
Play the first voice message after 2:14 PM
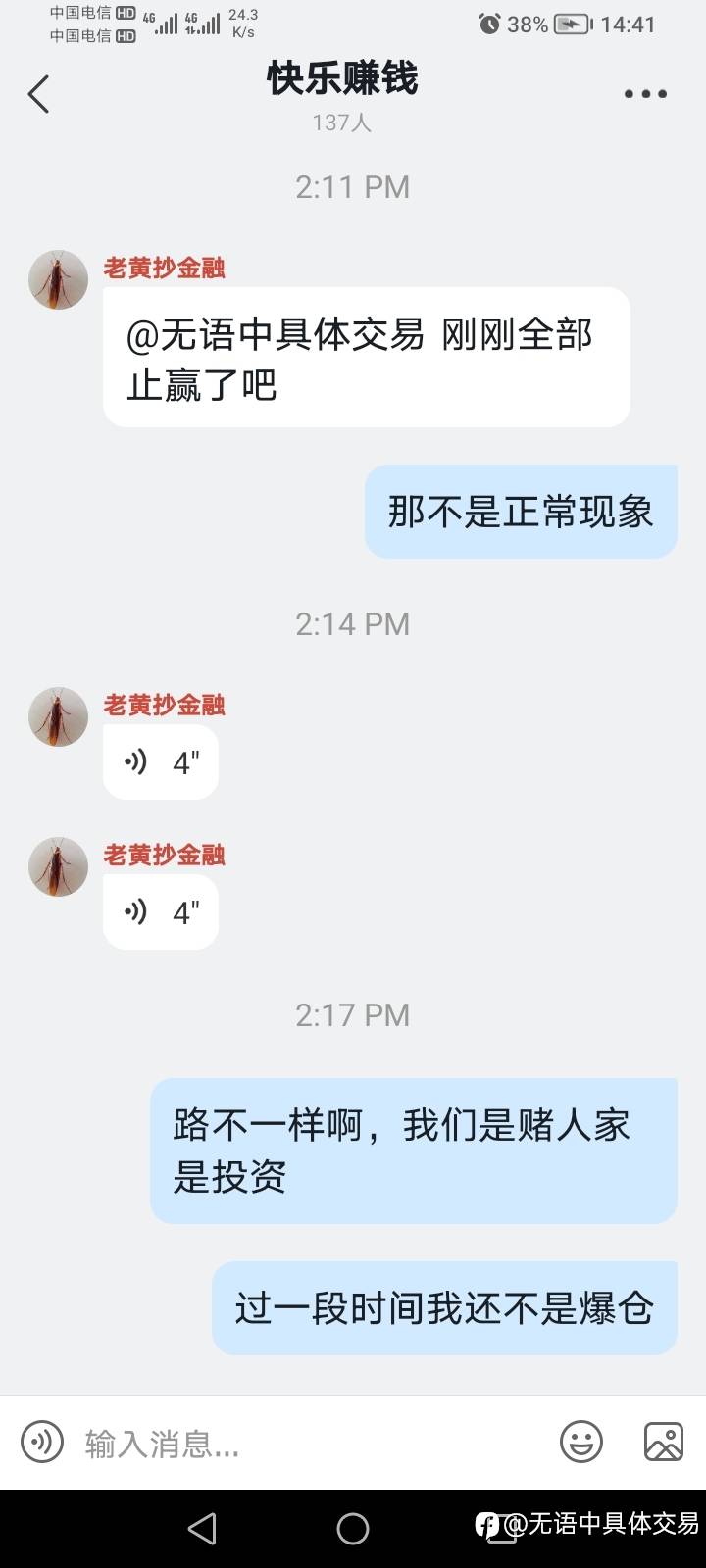160,762
